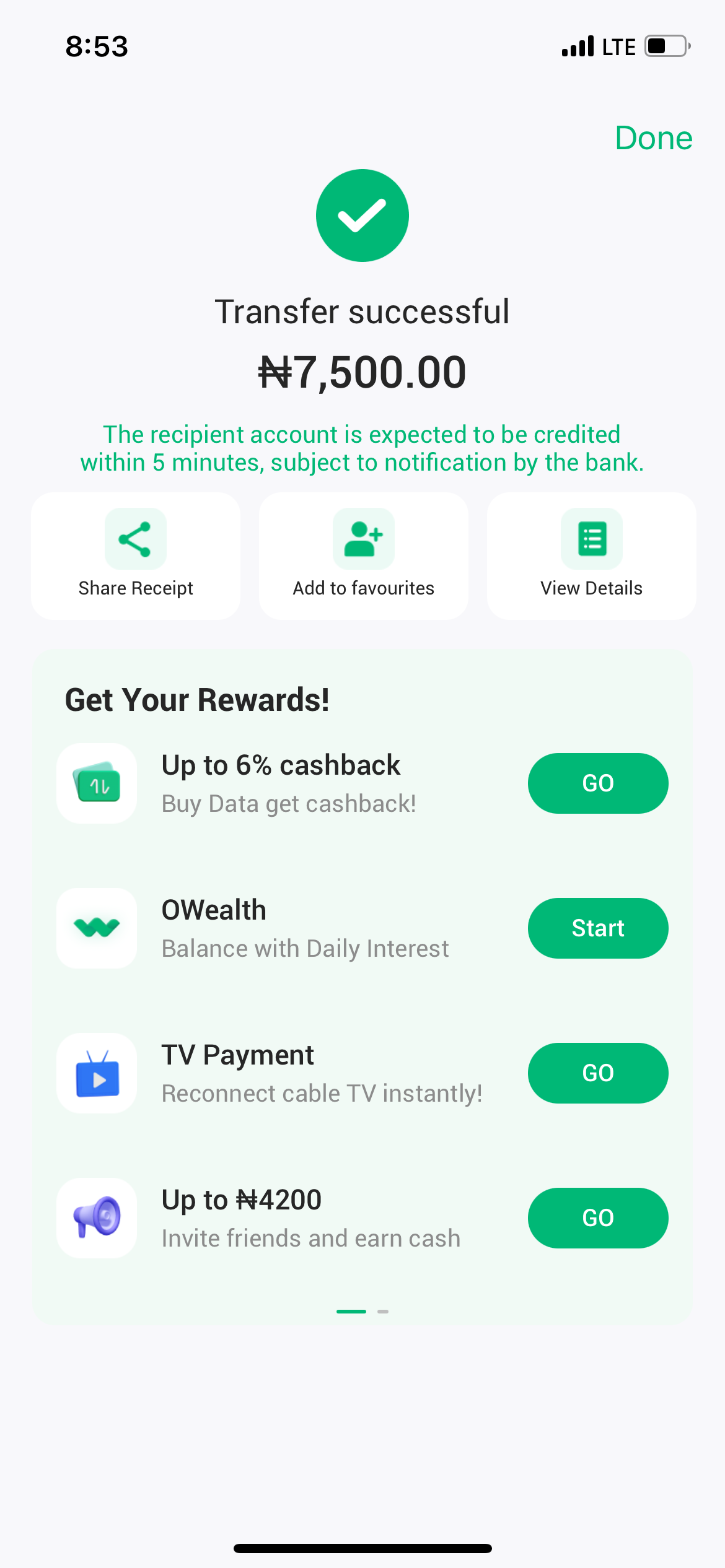Go to second rewards page indicator
The width and height of the screenshot is (725, 1568).
[x=383, y=1312]
